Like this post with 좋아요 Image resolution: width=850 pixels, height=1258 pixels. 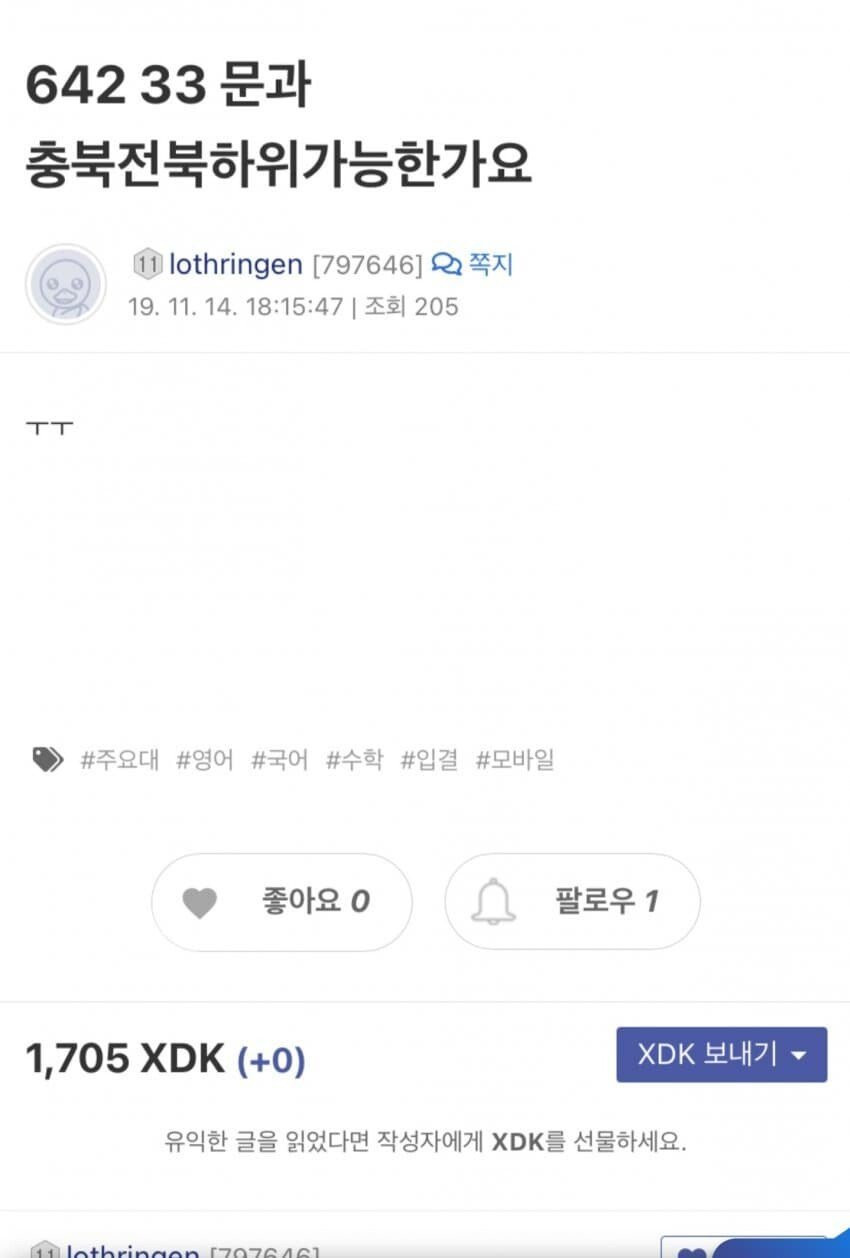coord(281,902)
